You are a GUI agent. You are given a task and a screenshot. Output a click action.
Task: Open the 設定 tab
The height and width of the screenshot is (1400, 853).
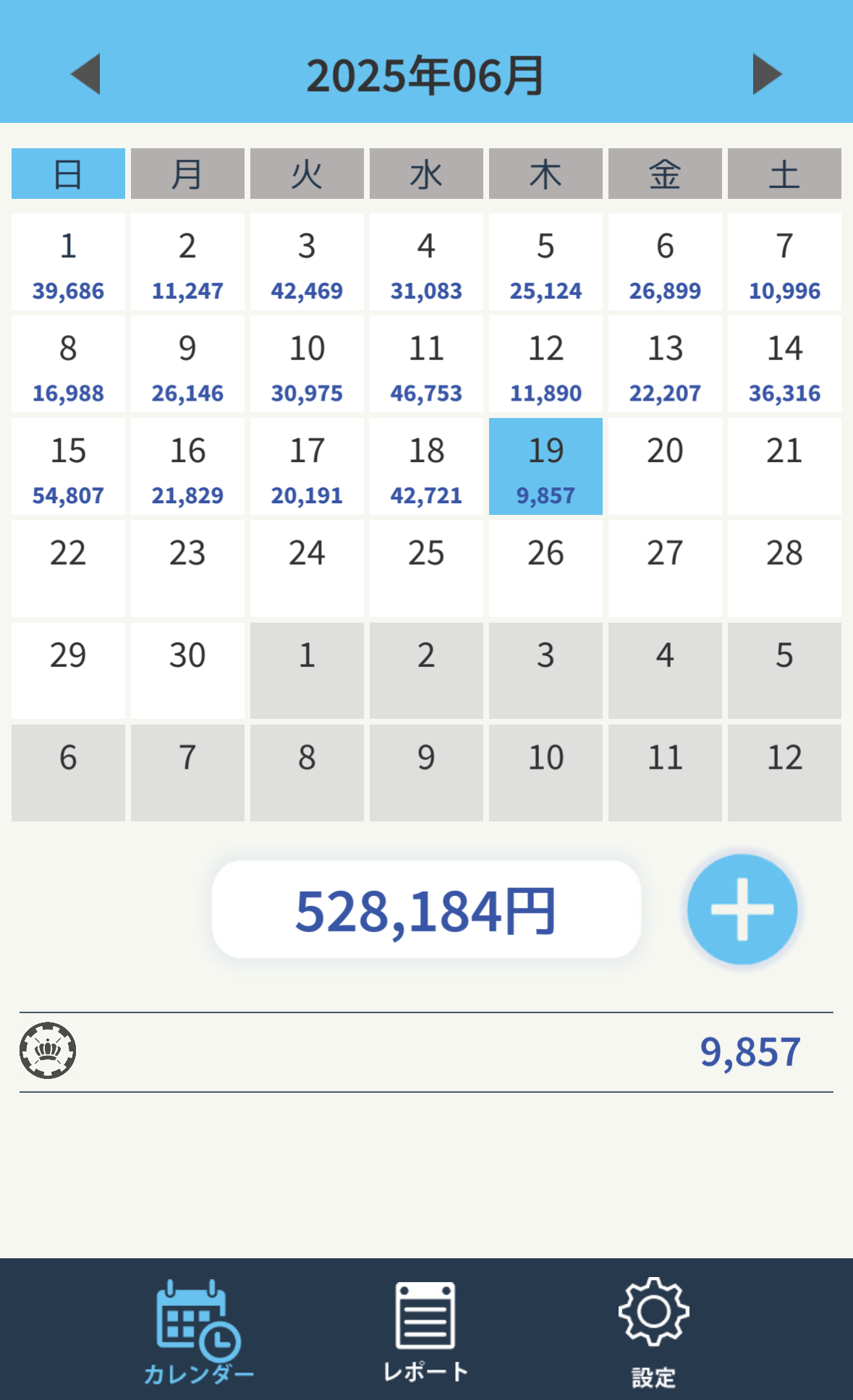pos(653,1332)
